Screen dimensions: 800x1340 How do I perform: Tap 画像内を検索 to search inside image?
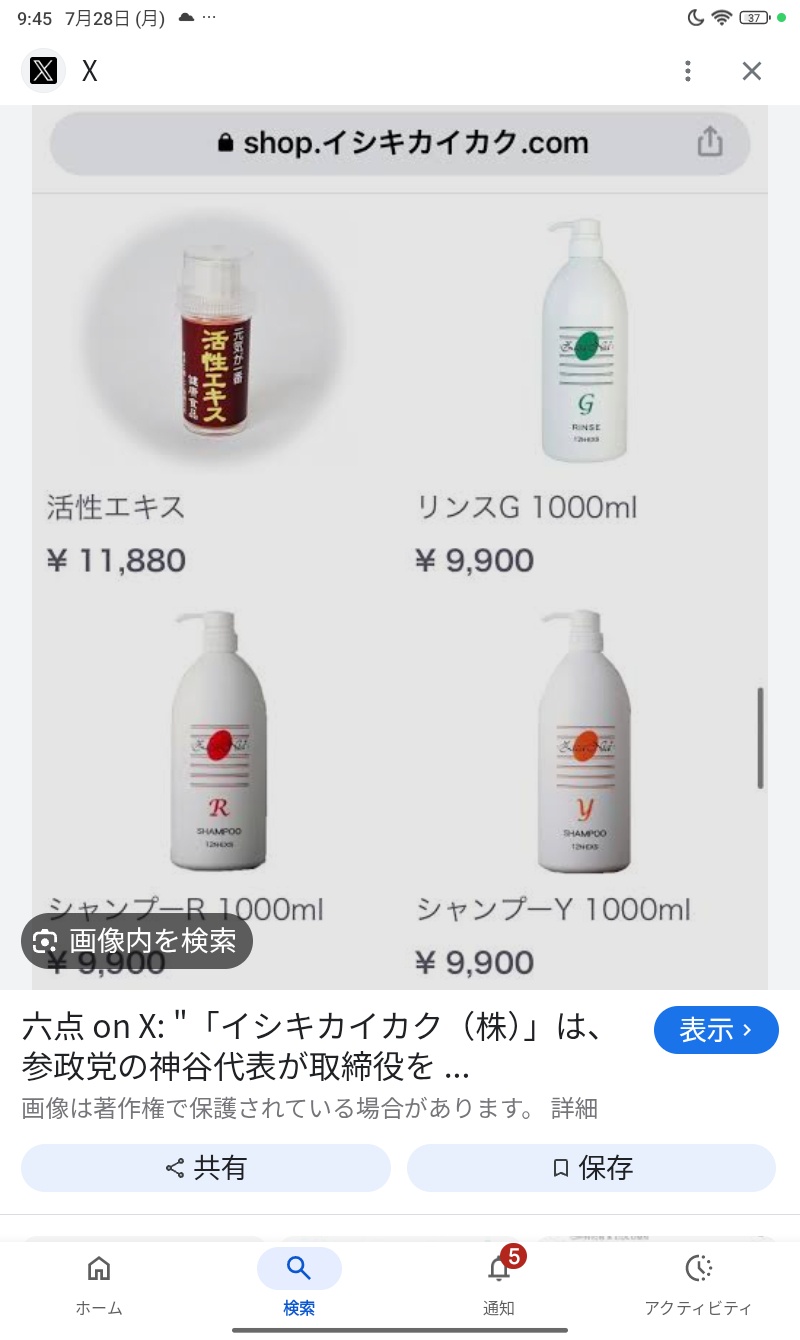(x=137, y=941)
